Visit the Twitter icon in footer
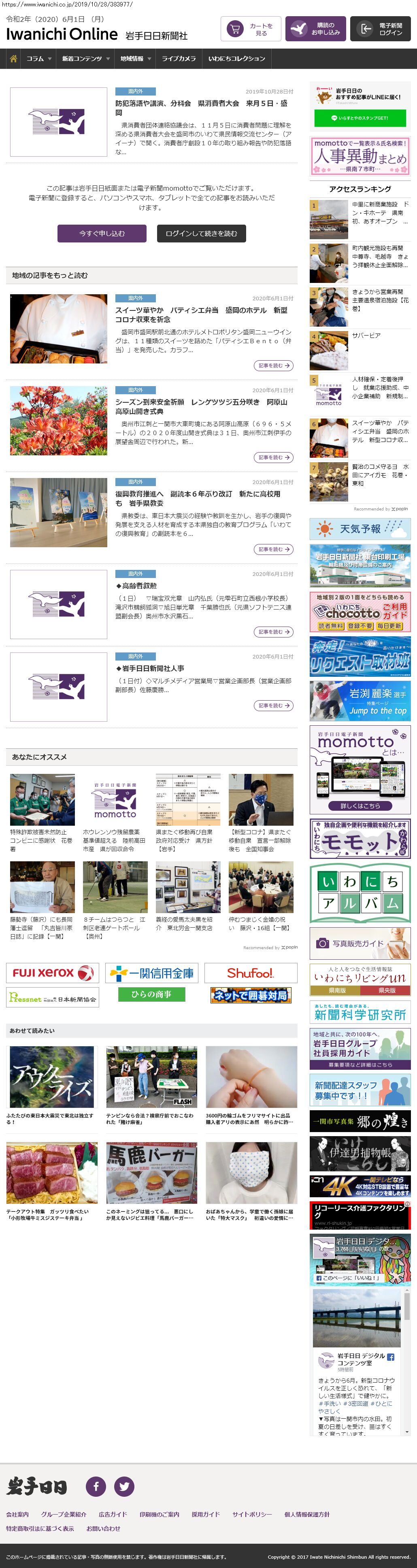 click(124, 1486)
